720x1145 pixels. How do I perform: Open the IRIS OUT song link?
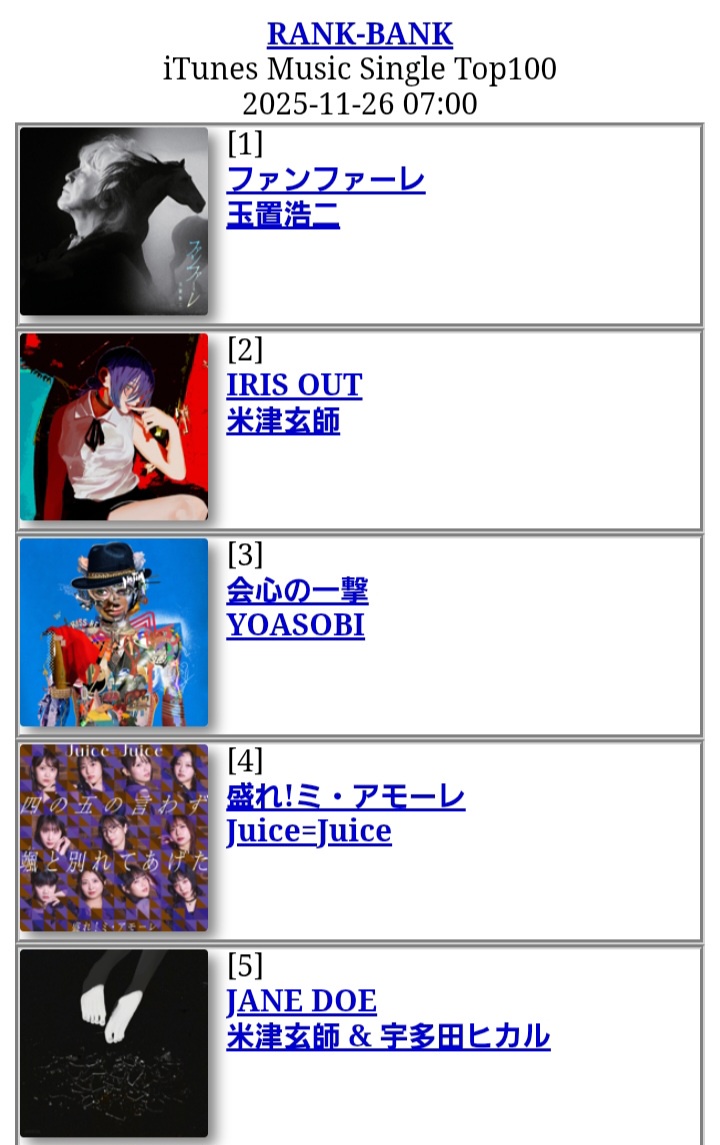(294, 386)
